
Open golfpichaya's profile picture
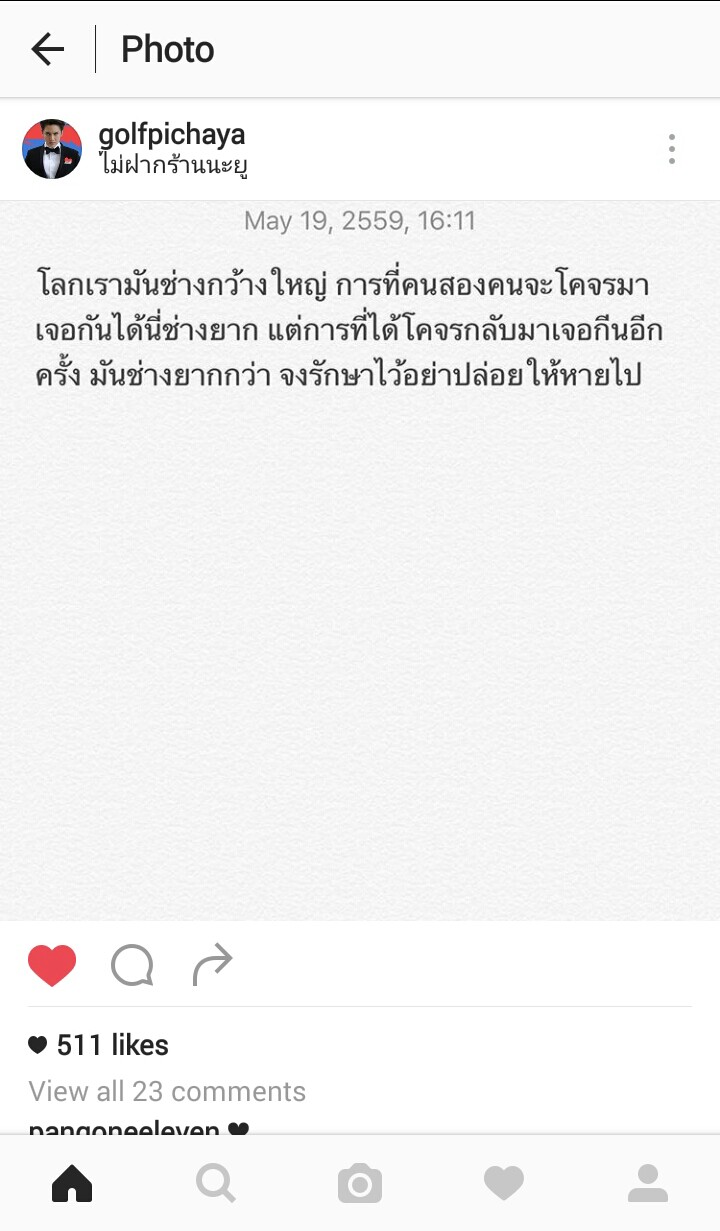(52, 149)
